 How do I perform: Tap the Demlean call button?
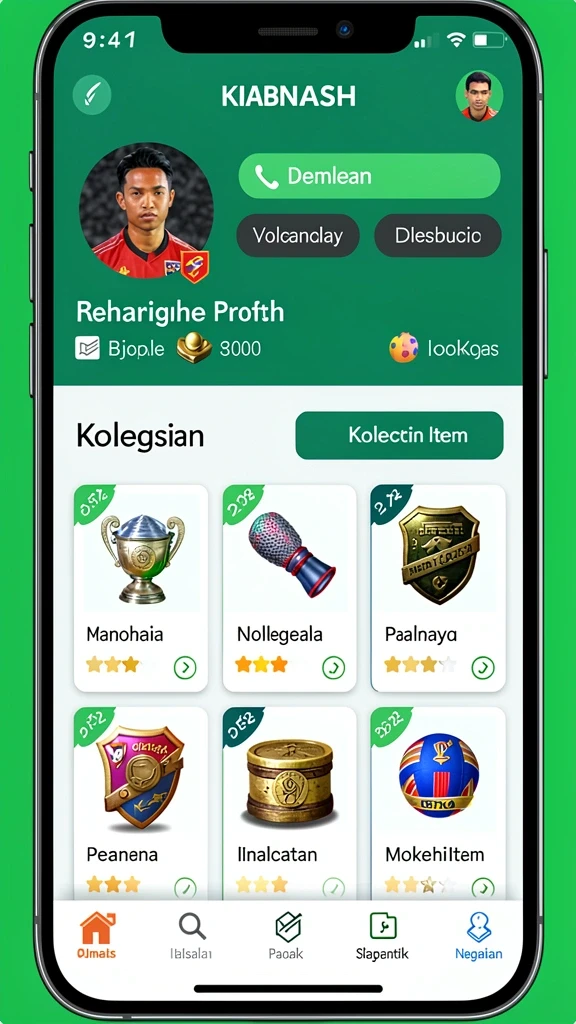[x=370, y=176]
